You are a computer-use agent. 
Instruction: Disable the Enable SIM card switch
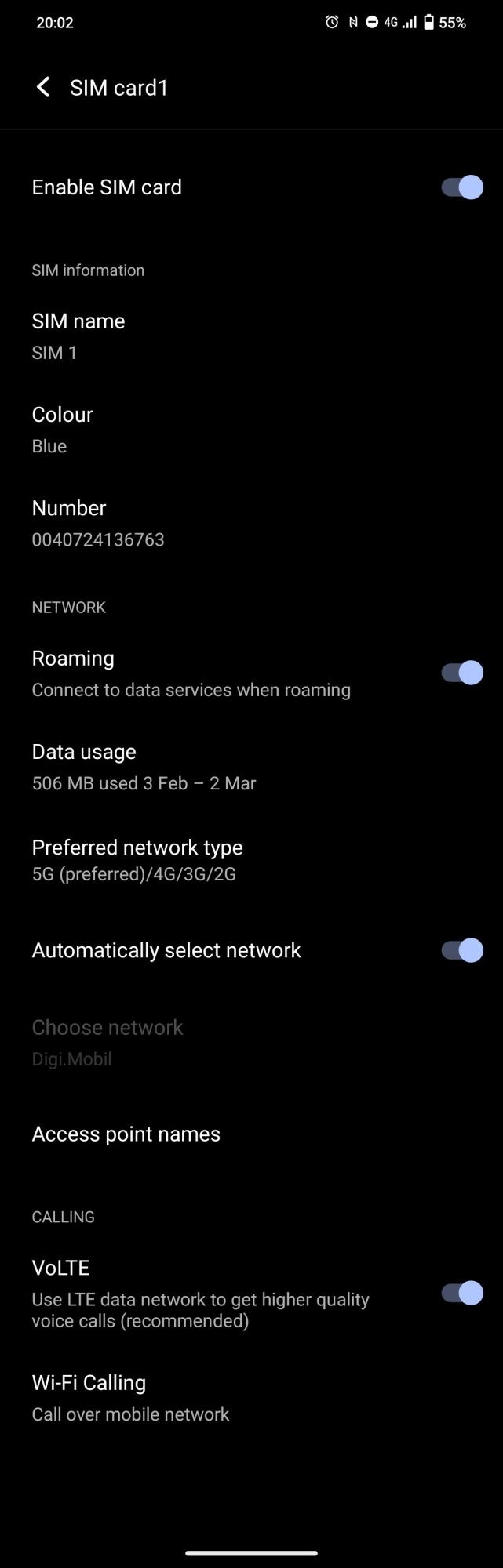click(x=461, y=187)
